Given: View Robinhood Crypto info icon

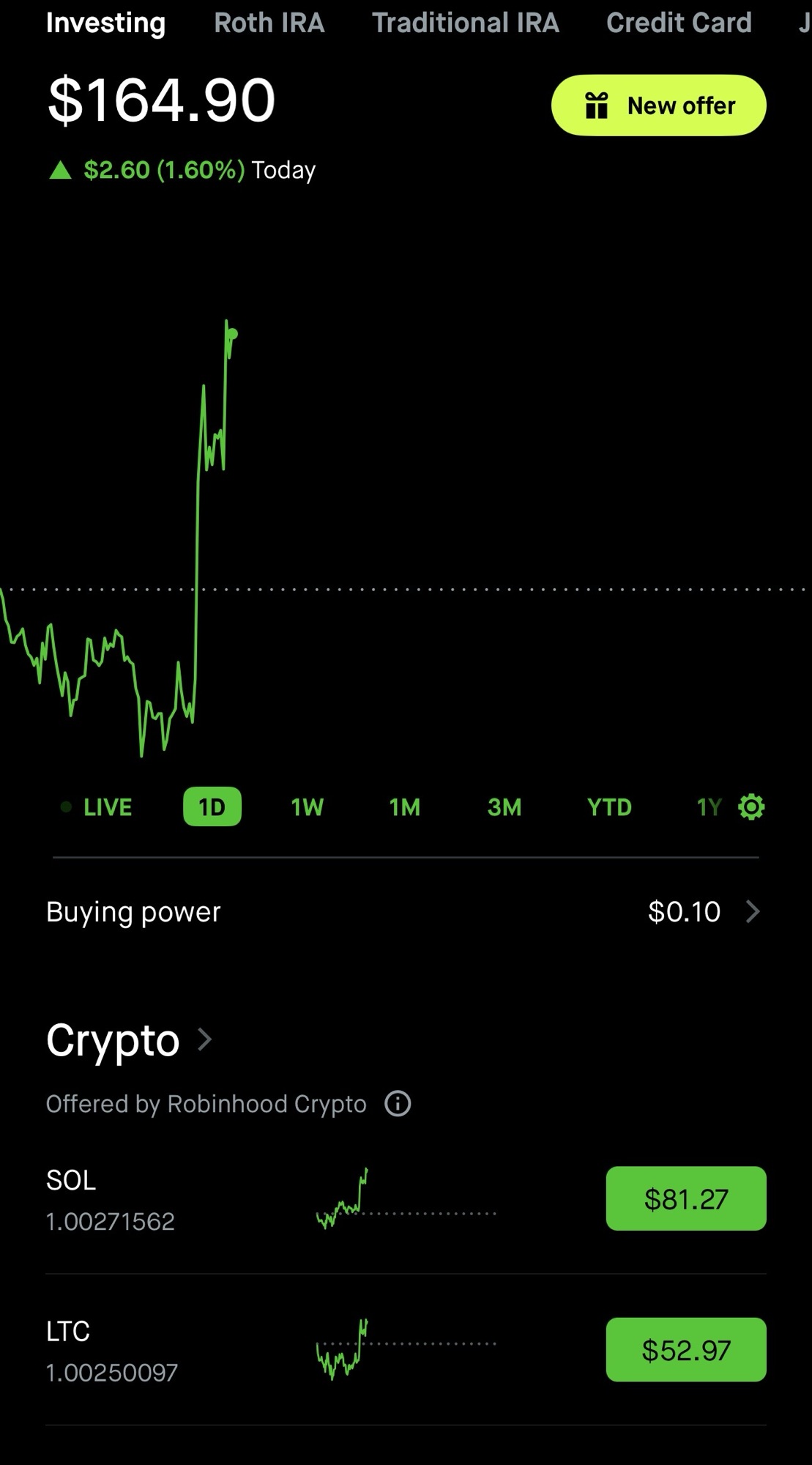Looking at the screenshot, I should click(398, 1104).
